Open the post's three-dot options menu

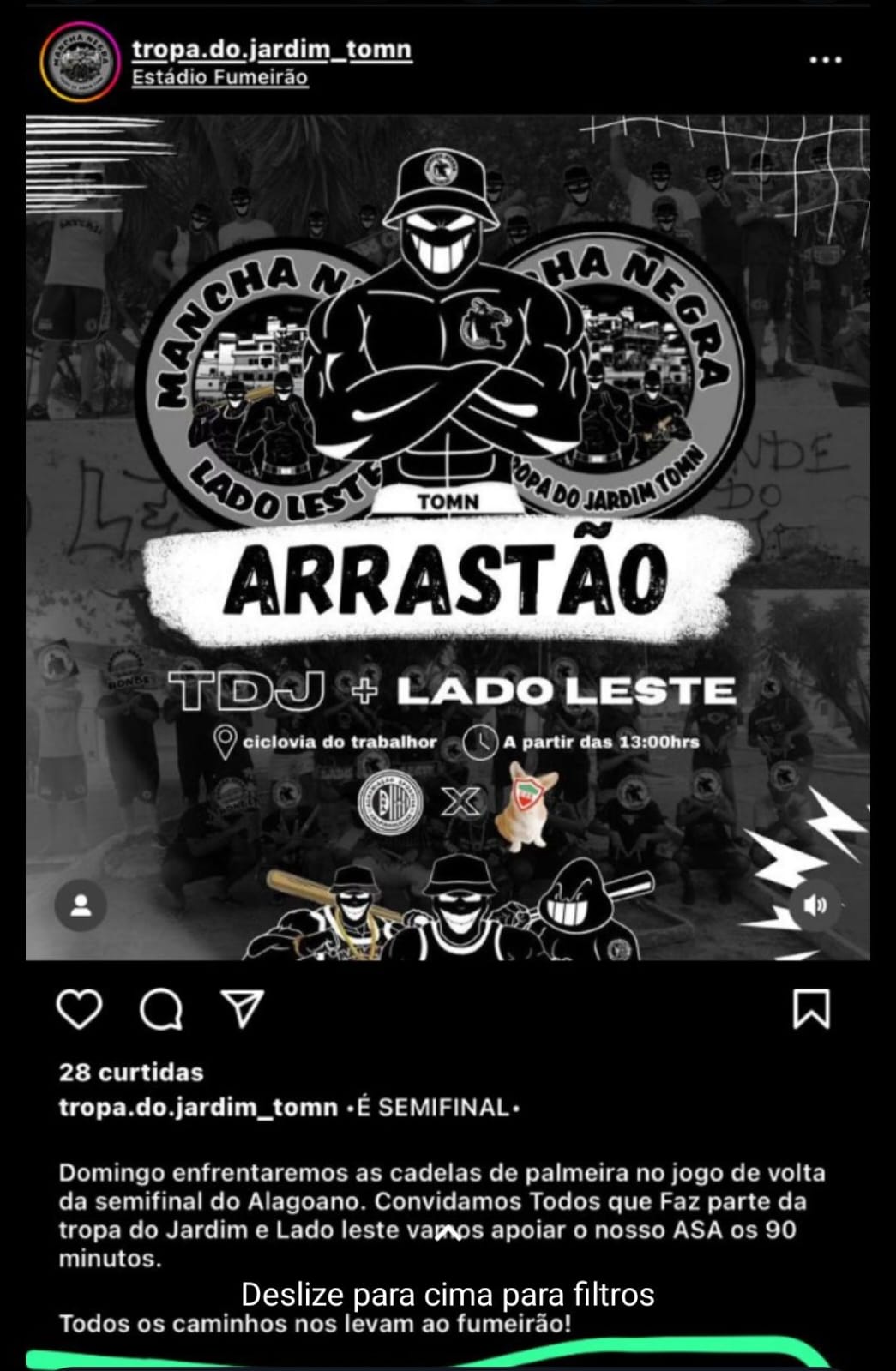point(825,60)
